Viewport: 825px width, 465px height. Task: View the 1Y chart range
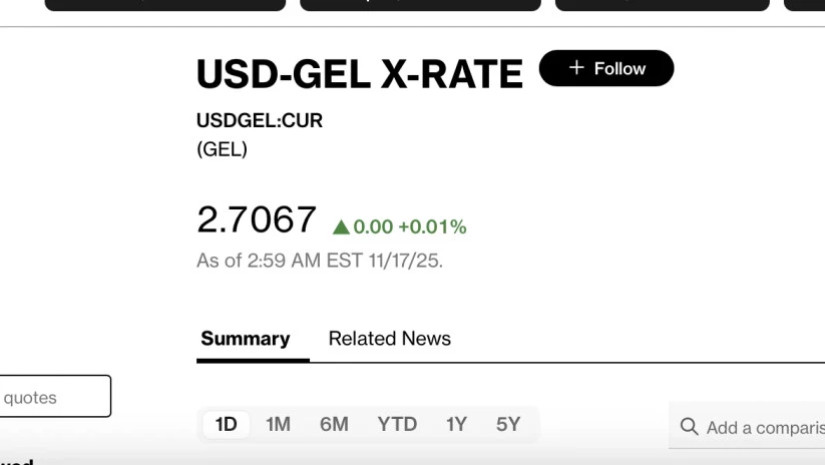(x=456, y=424)
